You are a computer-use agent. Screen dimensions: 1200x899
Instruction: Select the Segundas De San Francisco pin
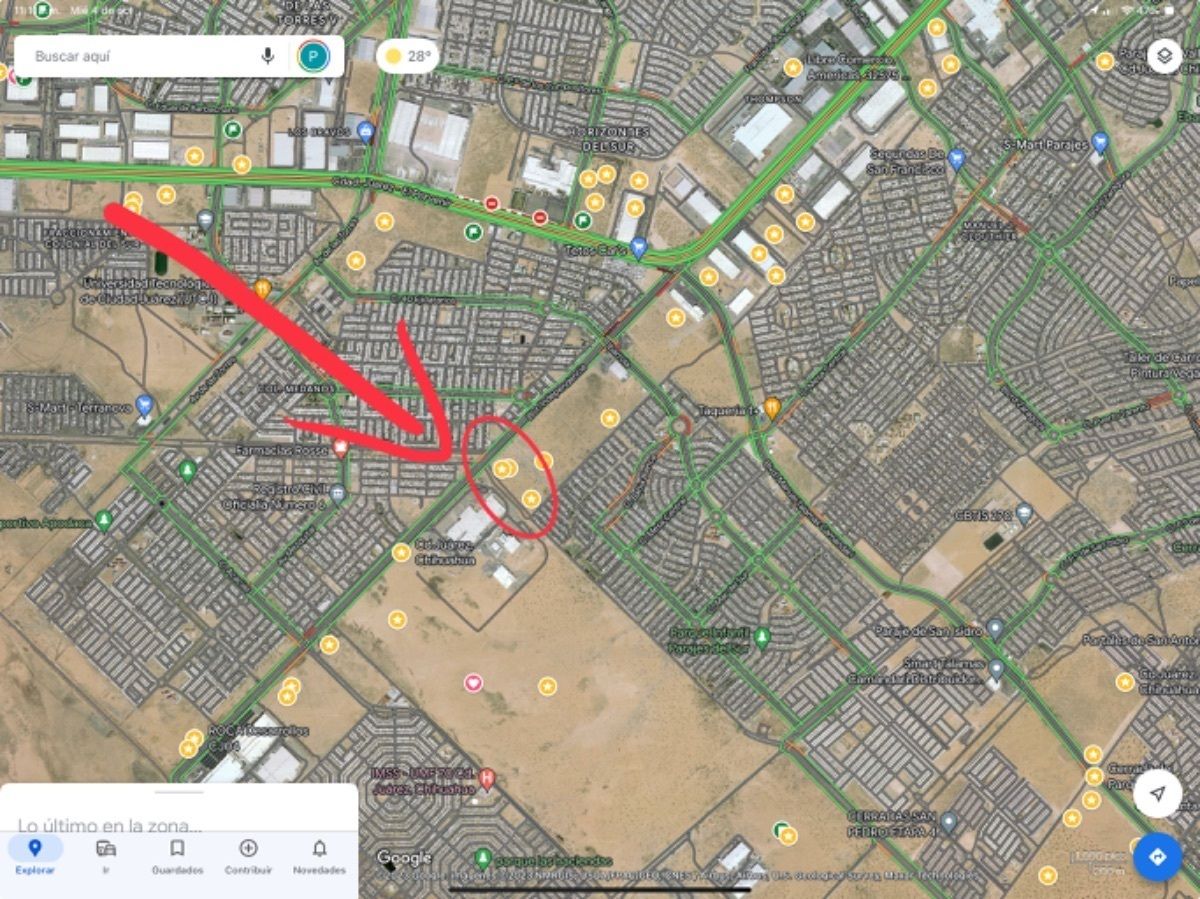(x=956, y=159)
